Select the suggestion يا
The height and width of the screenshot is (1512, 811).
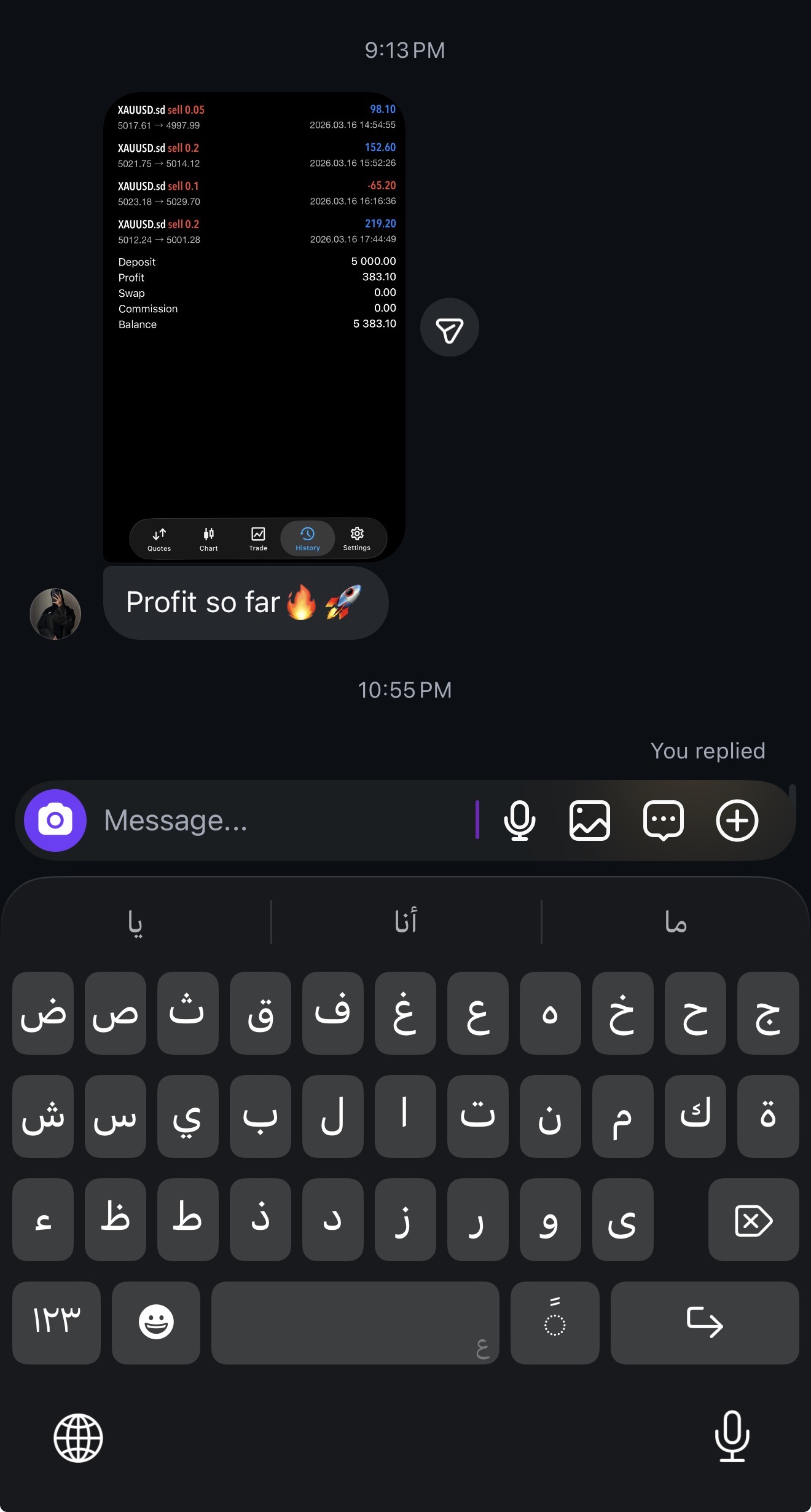(x=135, y=921)
